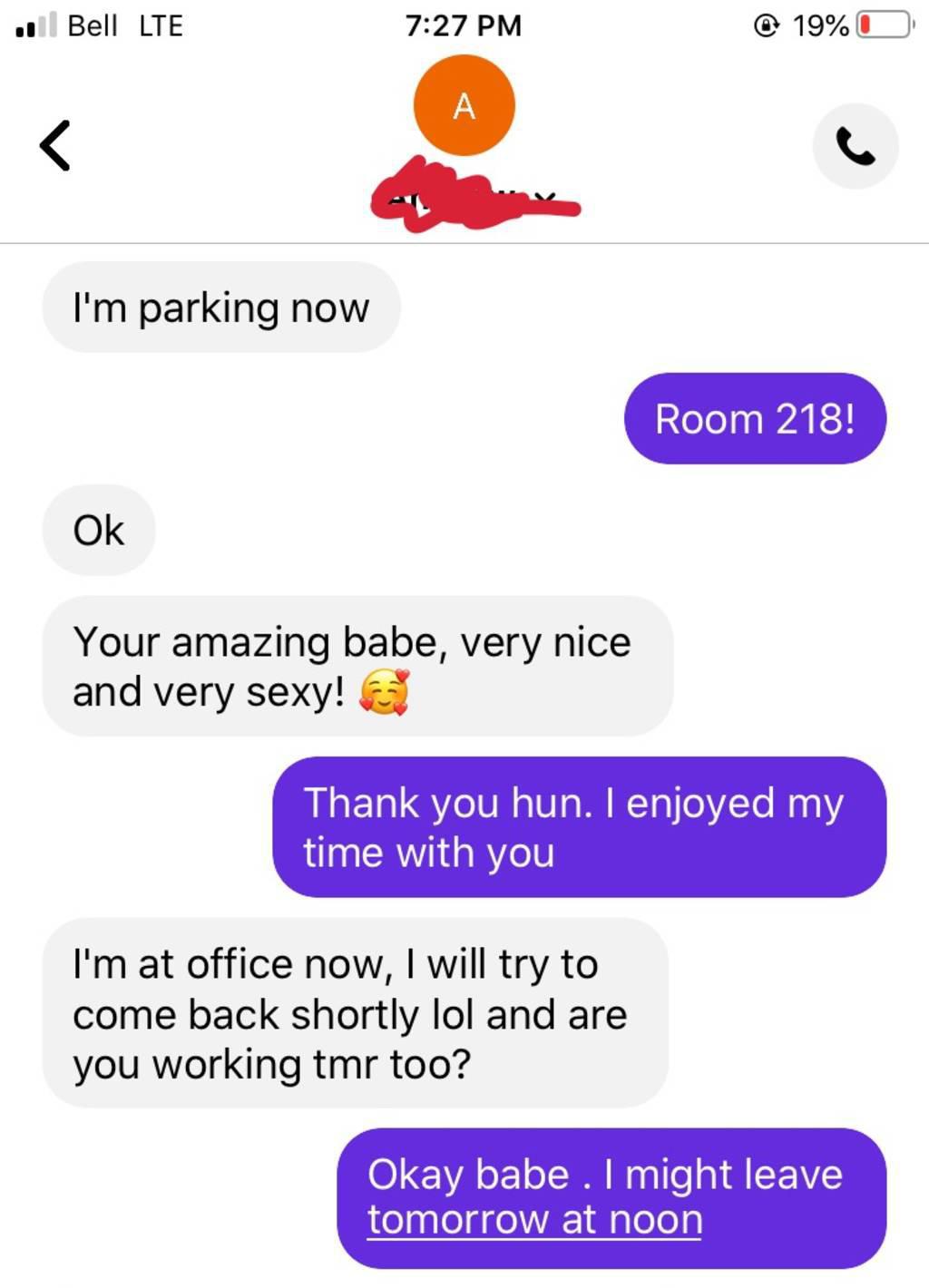This screenshot has height=1288, width=929.
Task: Go back to the conversation list
Action: click(55, 145)
